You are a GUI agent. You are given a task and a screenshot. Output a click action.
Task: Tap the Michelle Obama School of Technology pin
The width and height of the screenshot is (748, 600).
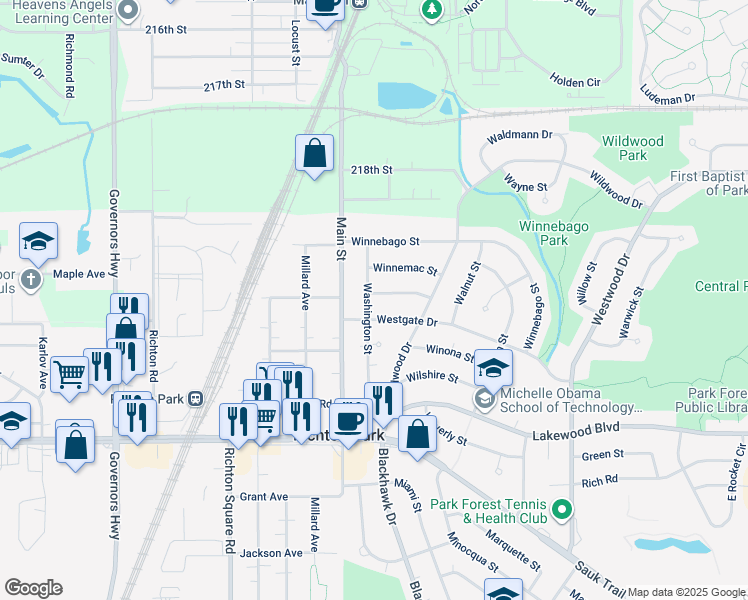(x=484, y=399)
